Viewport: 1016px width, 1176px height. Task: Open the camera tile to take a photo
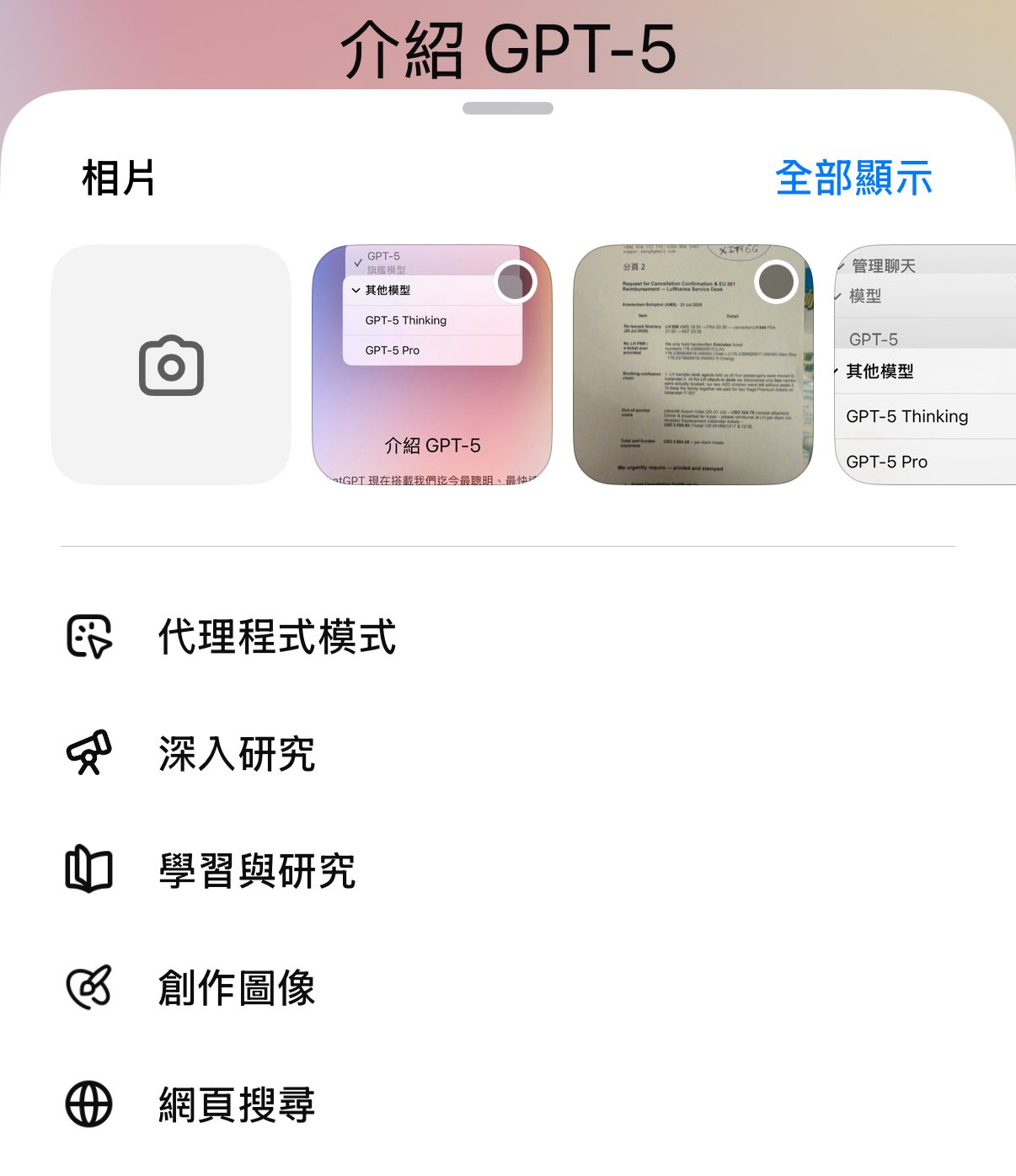171,365
